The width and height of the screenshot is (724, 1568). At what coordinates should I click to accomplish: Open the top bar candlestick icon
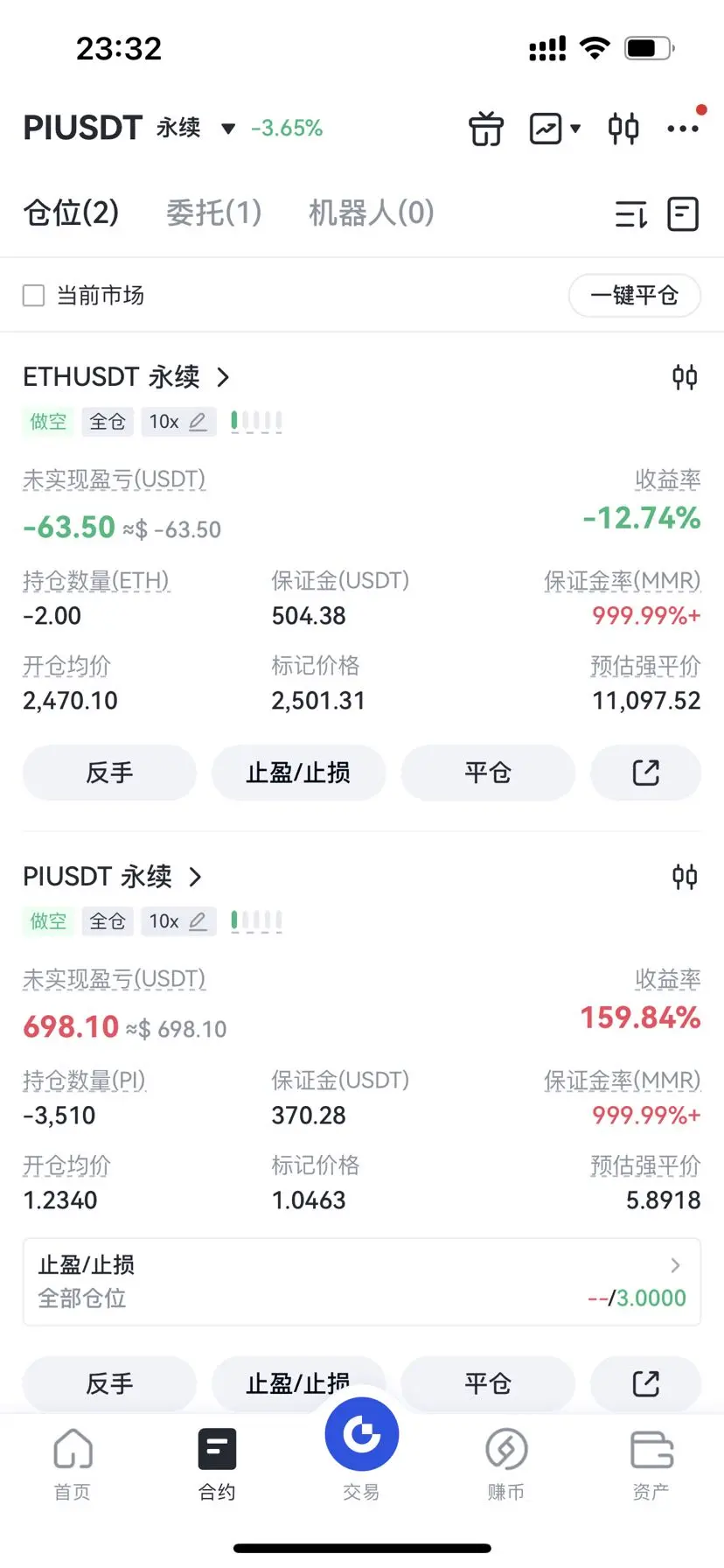623,129
